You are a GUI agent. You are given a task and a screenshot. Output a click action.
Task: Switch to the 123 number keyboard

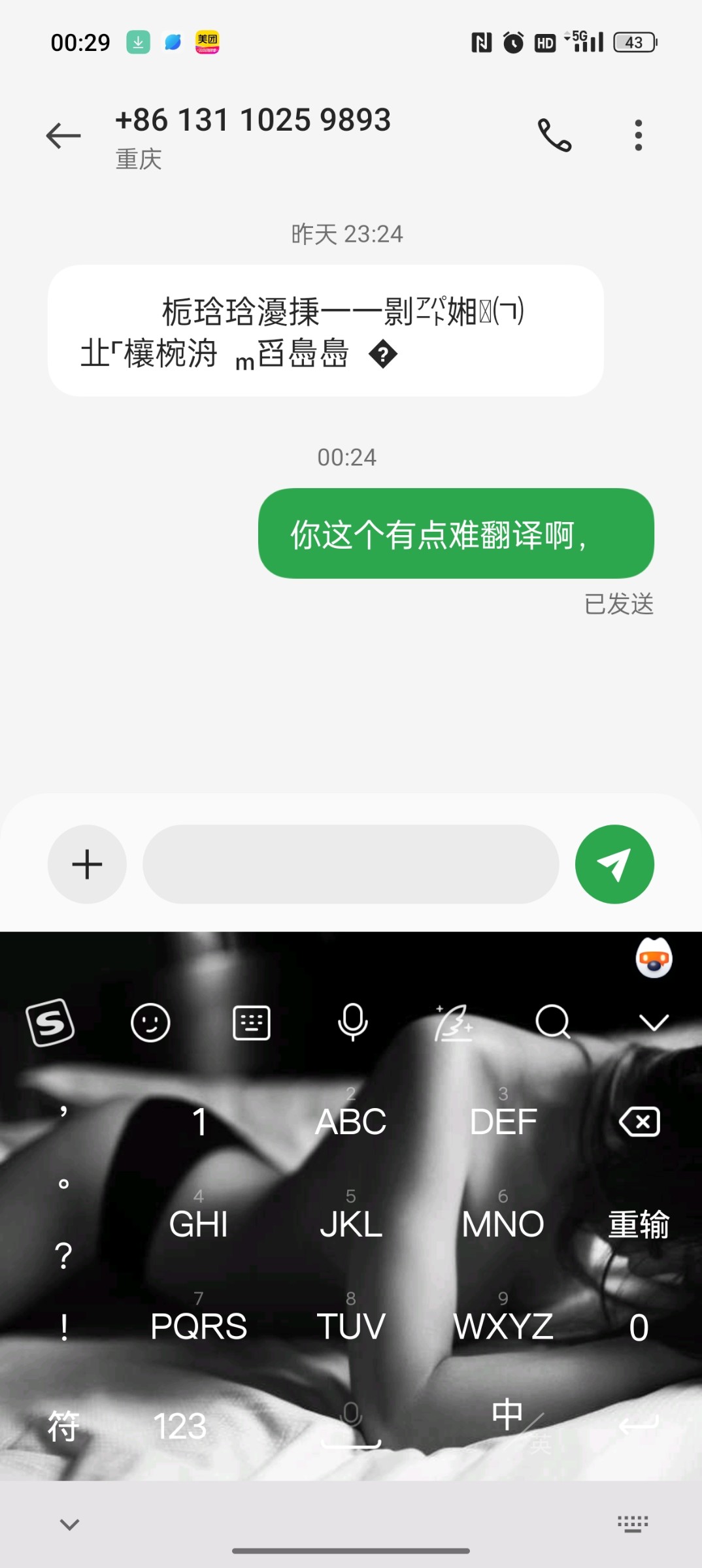coord(180,1426)
